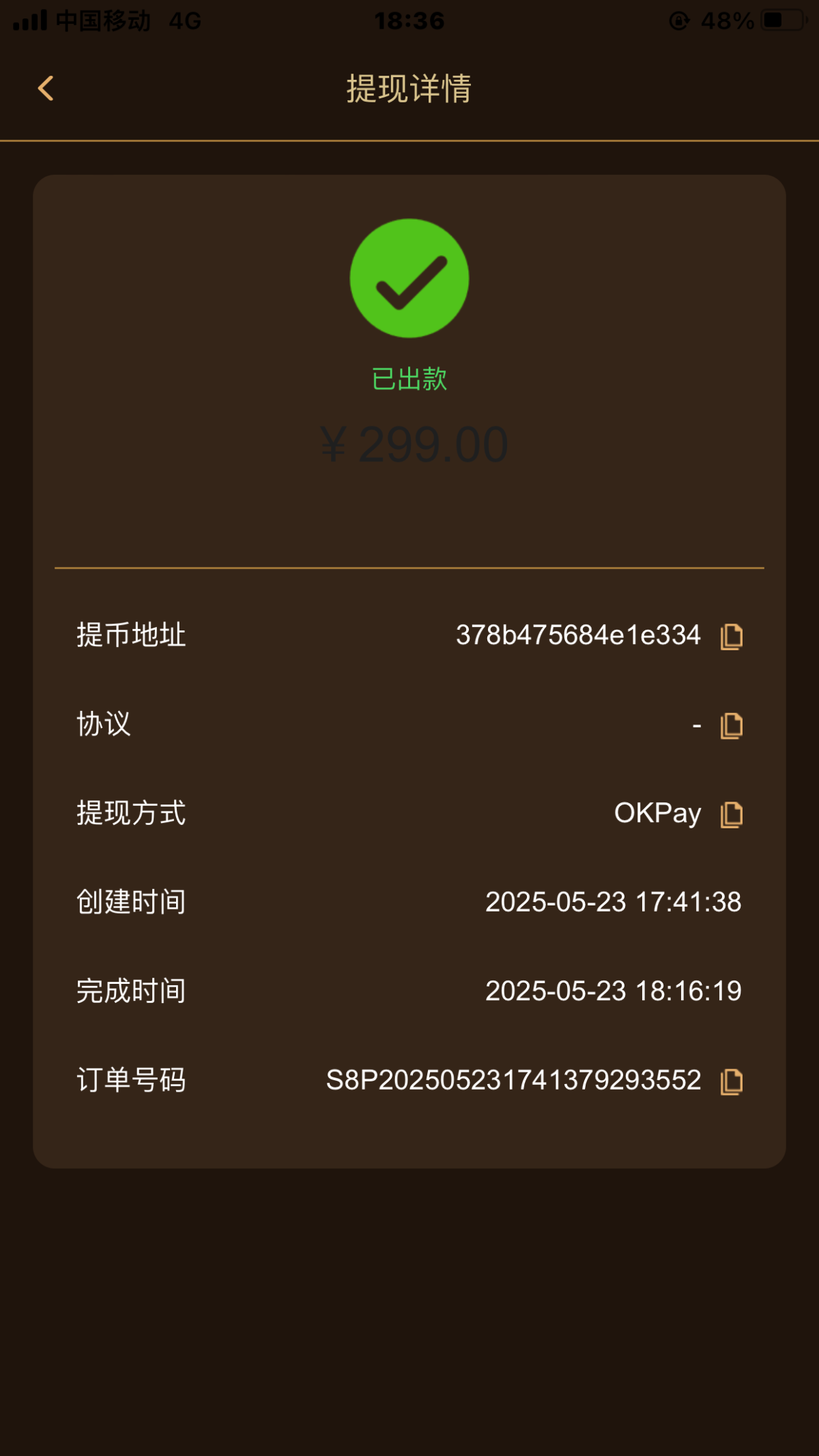Copy the 提现方式 value OKPay
The height and width of the screenshot is (1456, 819).
[731, 814]
